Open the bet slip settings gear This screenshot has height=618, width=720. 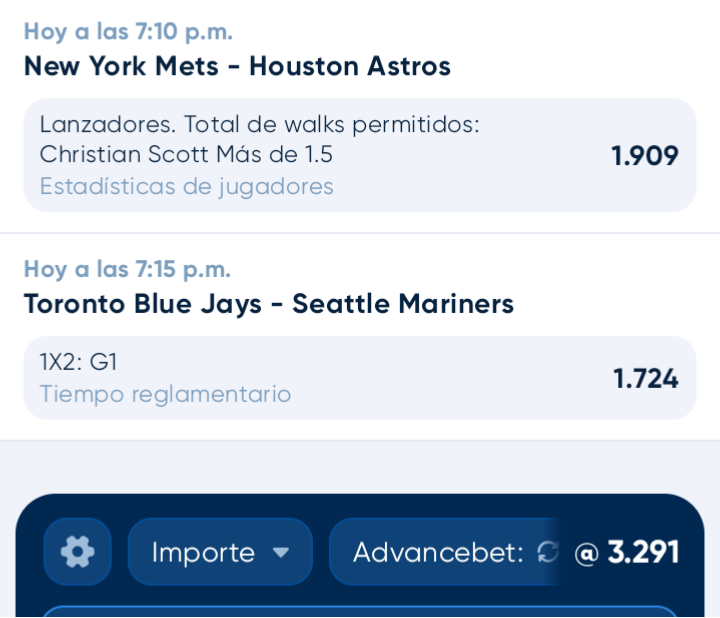click(78, 551)
